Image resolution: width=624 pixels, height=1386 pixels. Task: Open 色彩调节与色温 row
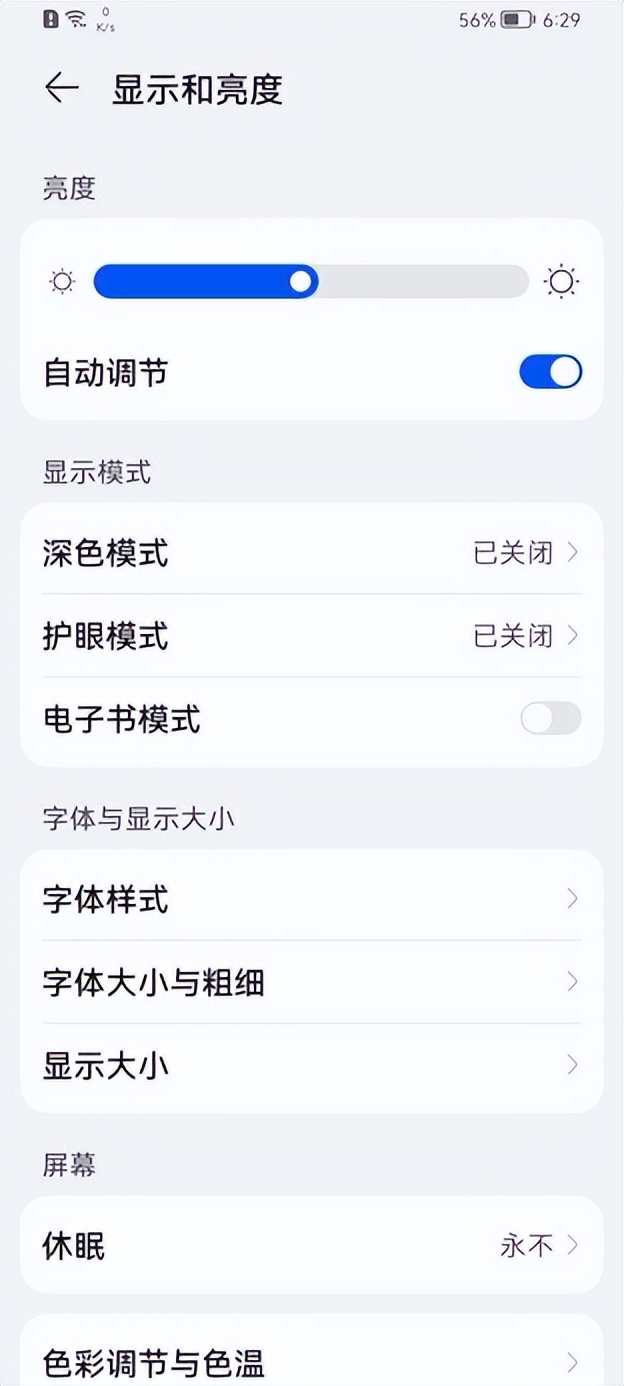[312, 1360]
